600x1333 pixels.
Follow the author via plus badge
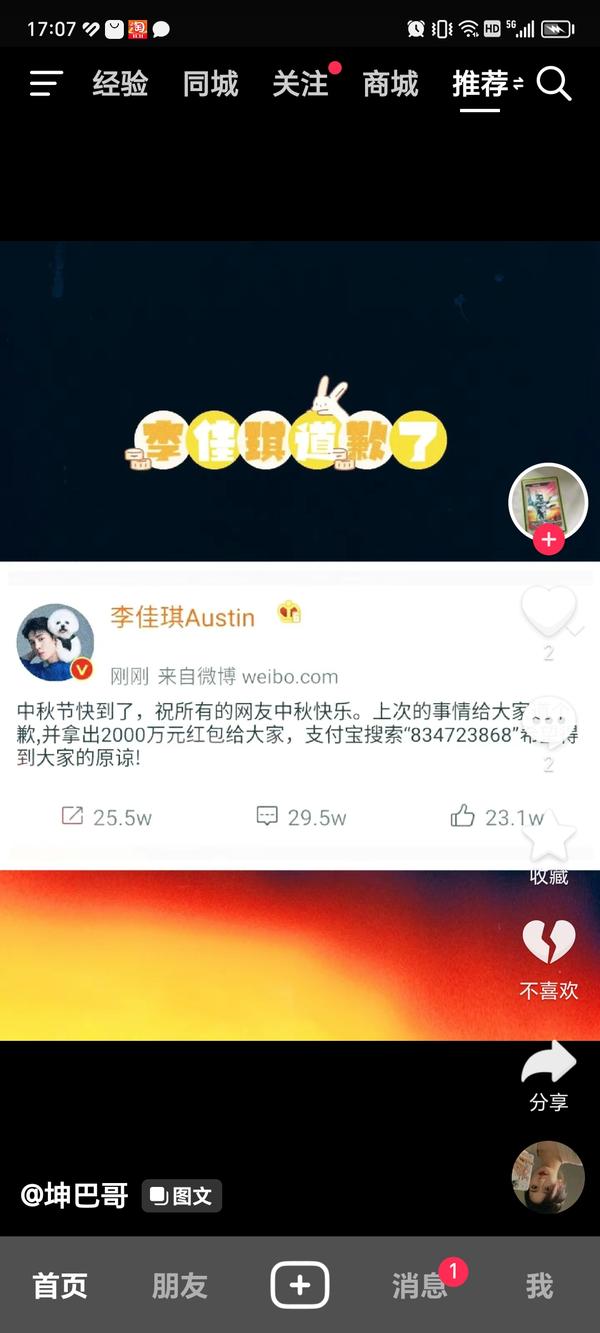(x=548, y=541)
